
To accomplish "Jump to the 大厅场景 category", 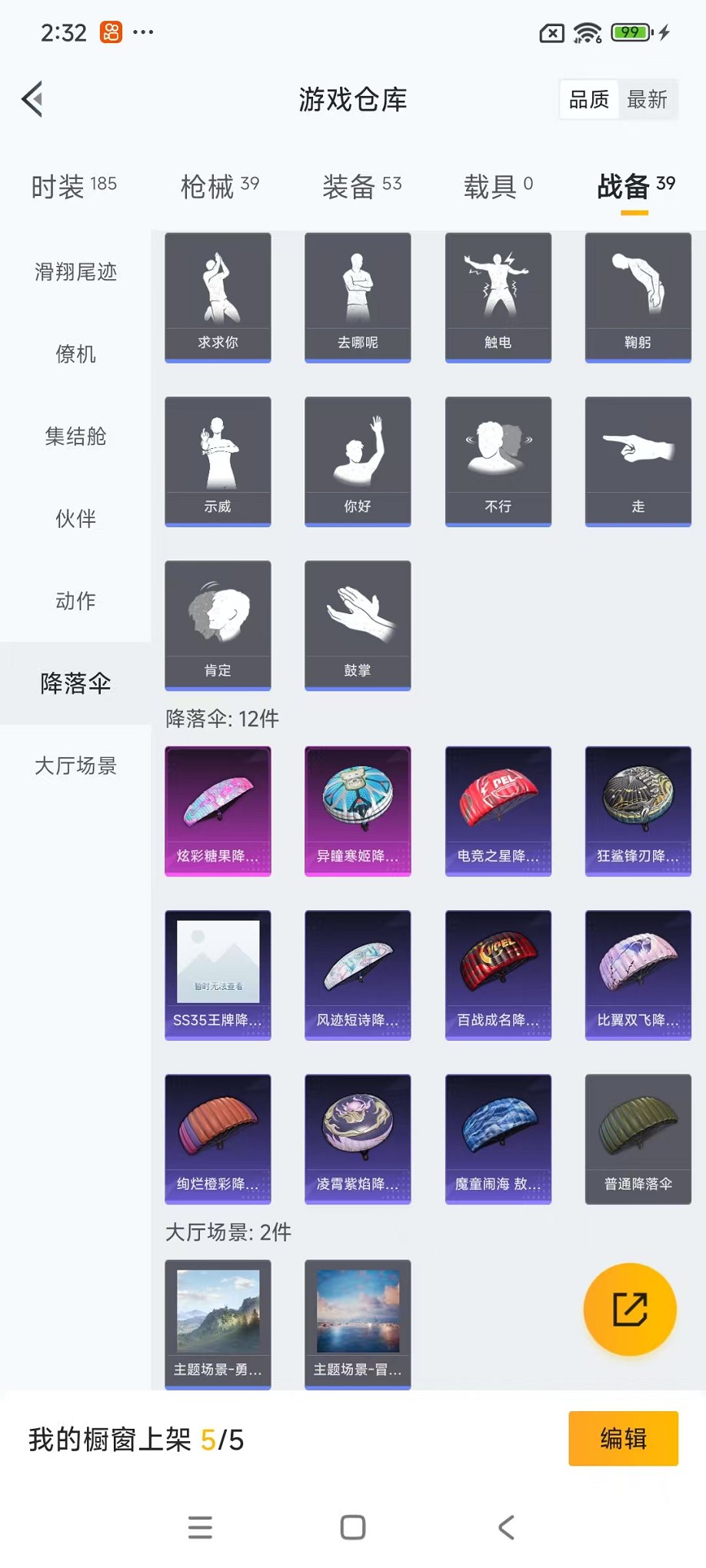I will point(75,766).
